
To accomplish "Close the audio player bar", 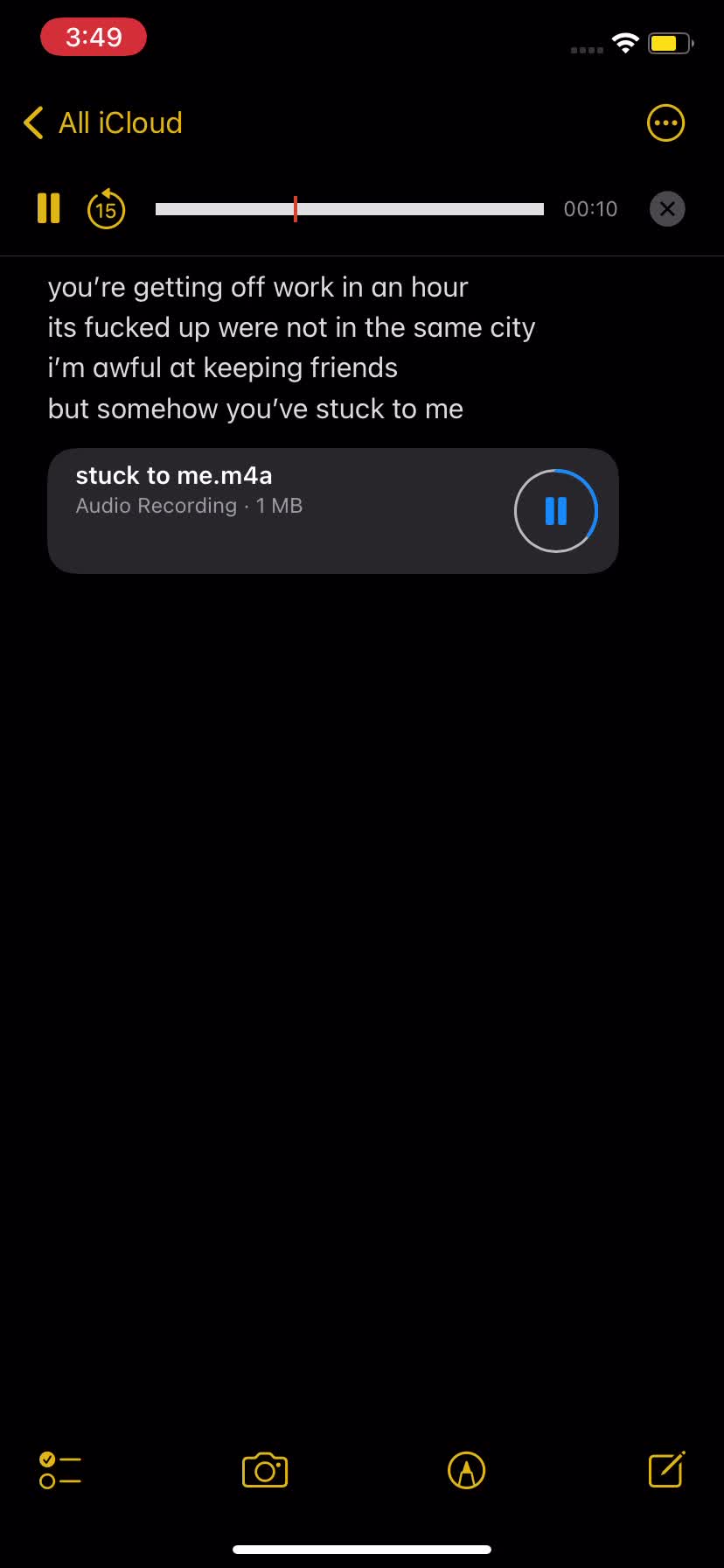I will [x=667, y=209].
